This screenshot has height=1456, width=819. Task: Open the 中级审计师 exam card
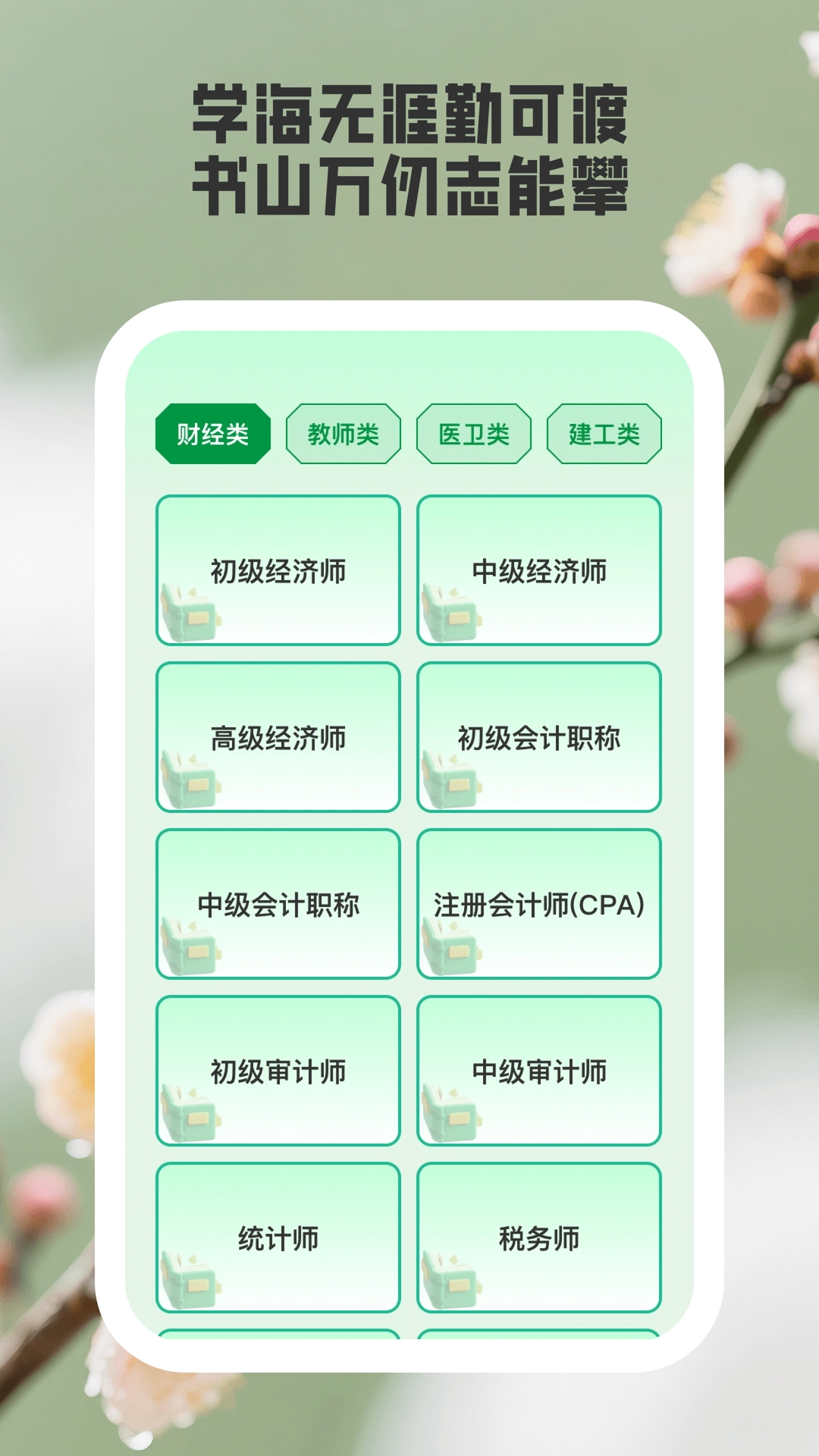point(538,1070)
